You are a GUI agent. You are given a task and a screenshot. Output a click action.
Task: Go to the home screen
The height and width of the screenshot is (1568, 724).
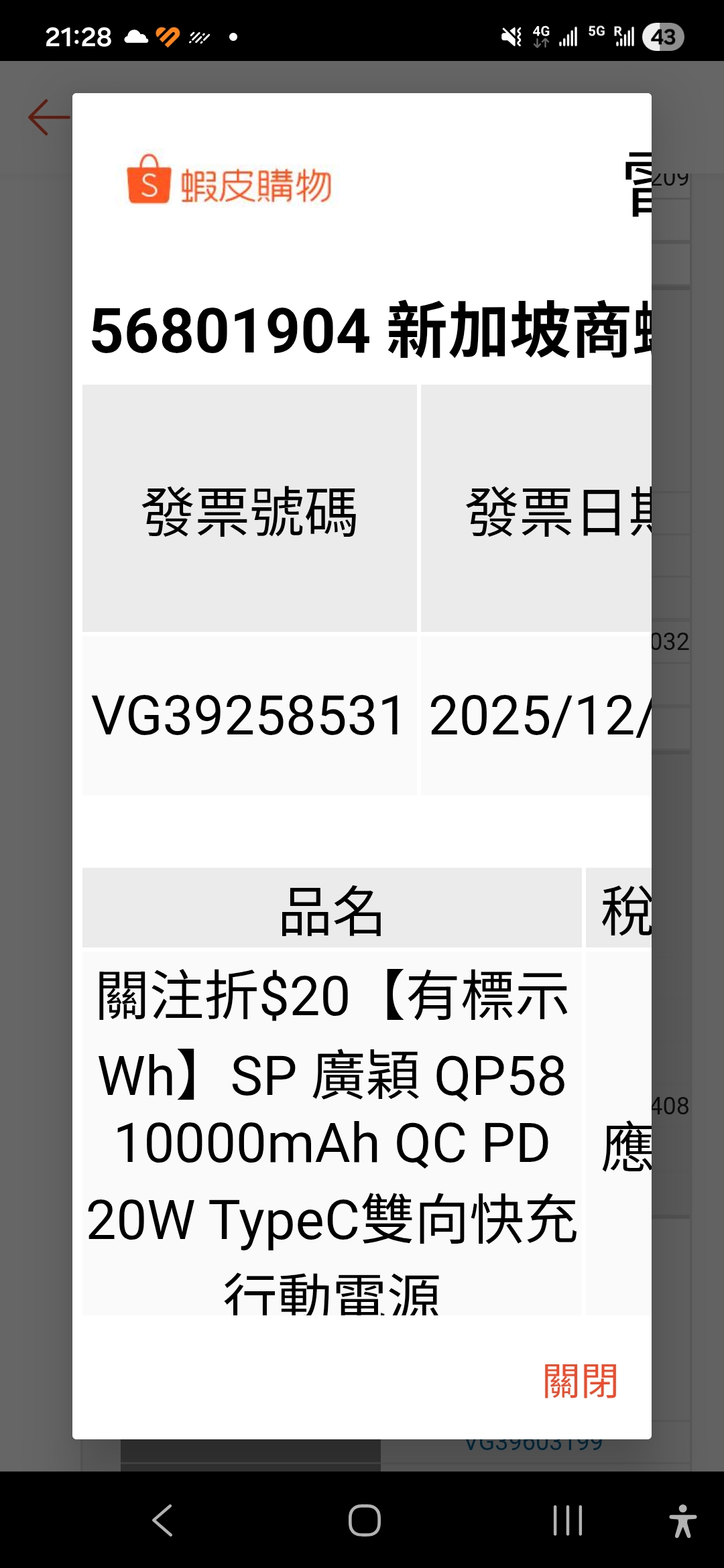coord(364,1520)
